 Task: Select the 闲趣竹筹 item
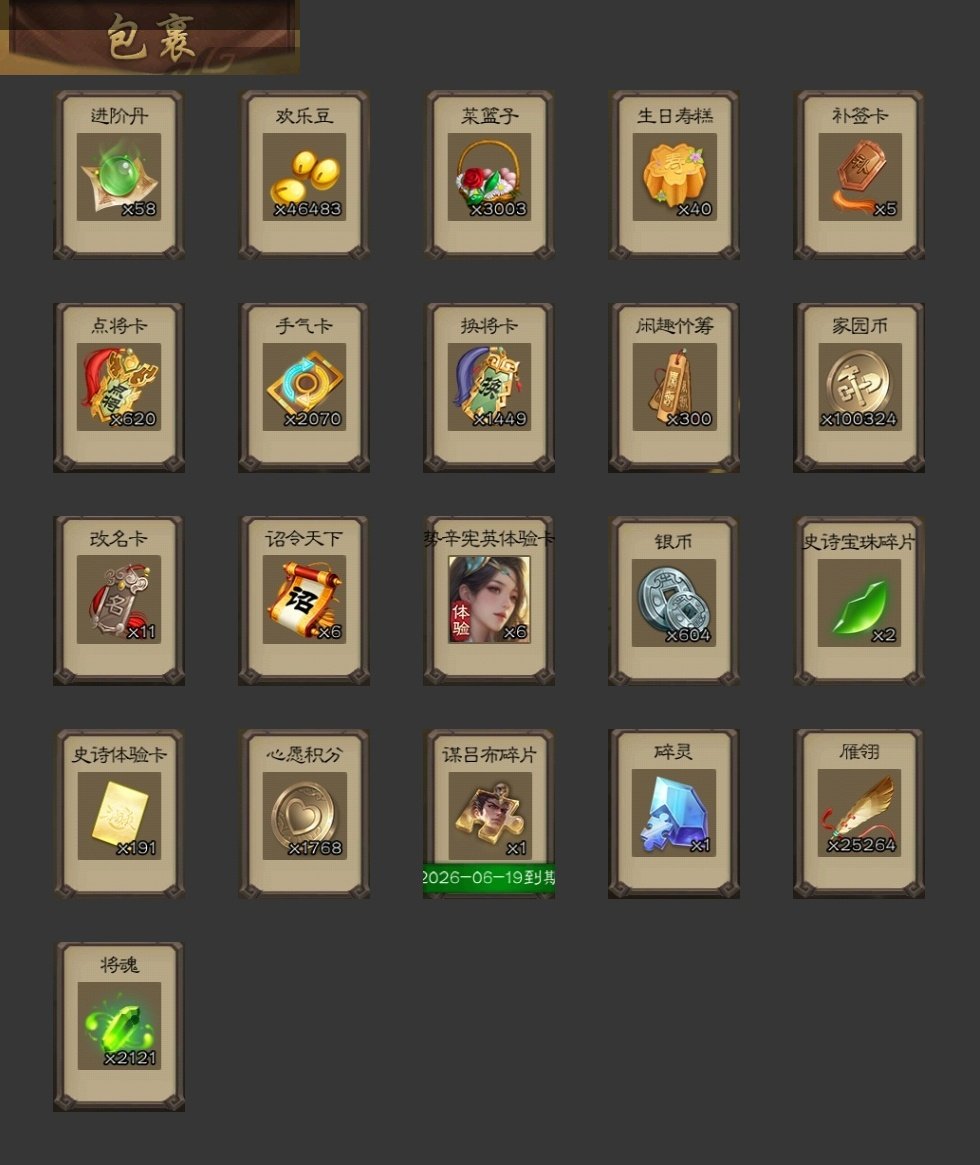tap(674, 388)
